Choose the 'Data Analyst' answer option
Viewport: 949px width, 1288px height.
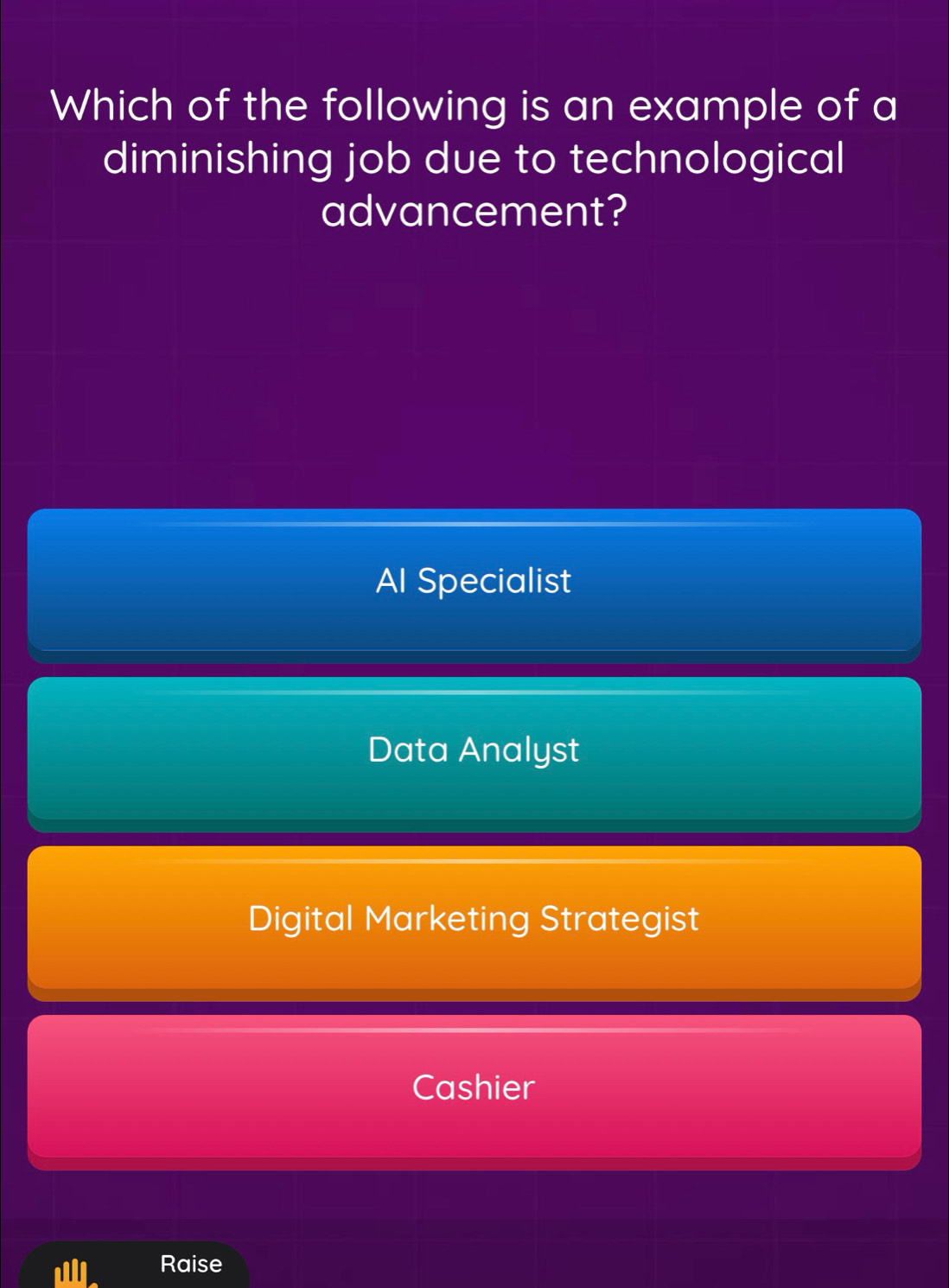pyautogui.click(x=474, y=750)
